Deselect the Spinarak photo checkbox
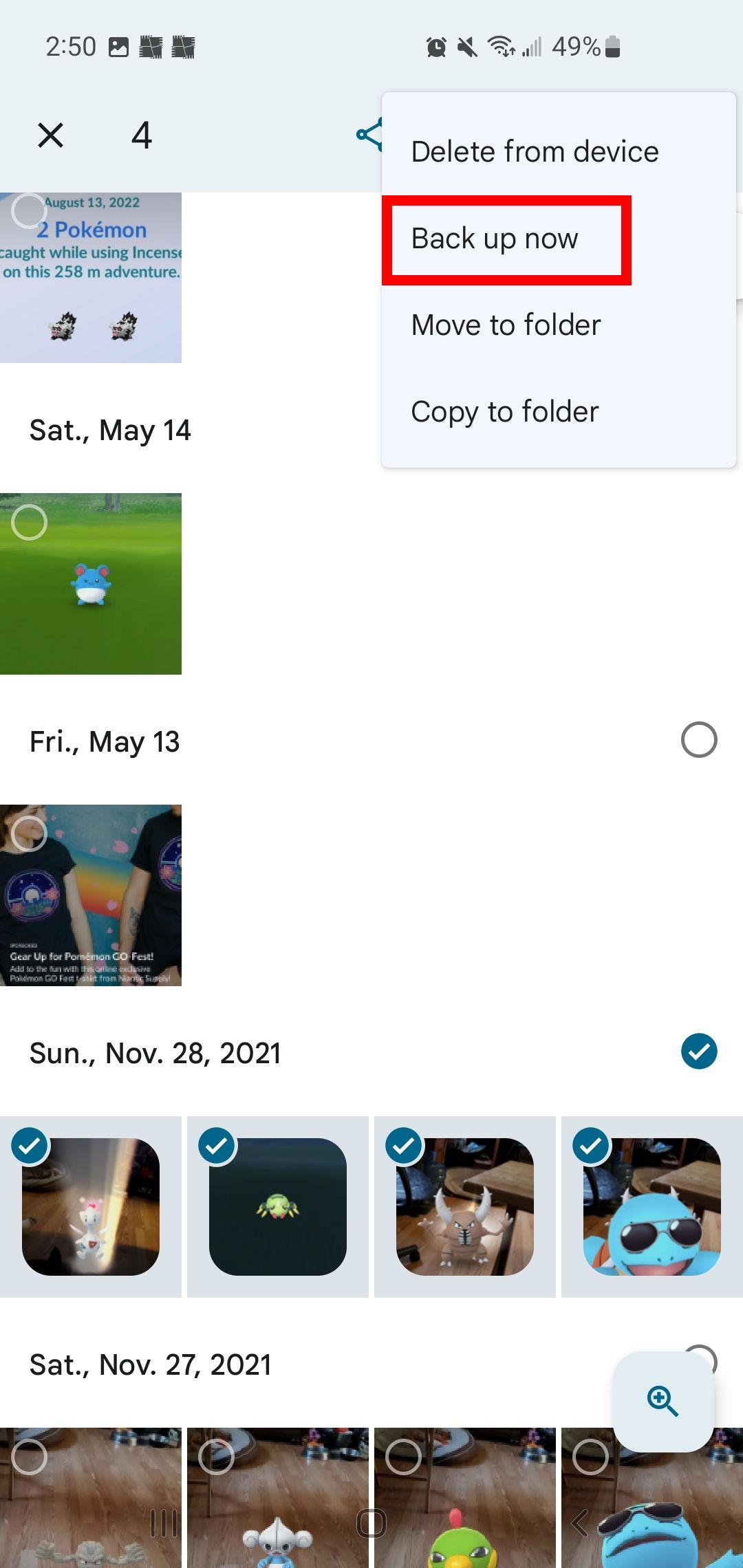This screenshot has height=1568, width=743. pyautogui.click(x=217, y=1146)
